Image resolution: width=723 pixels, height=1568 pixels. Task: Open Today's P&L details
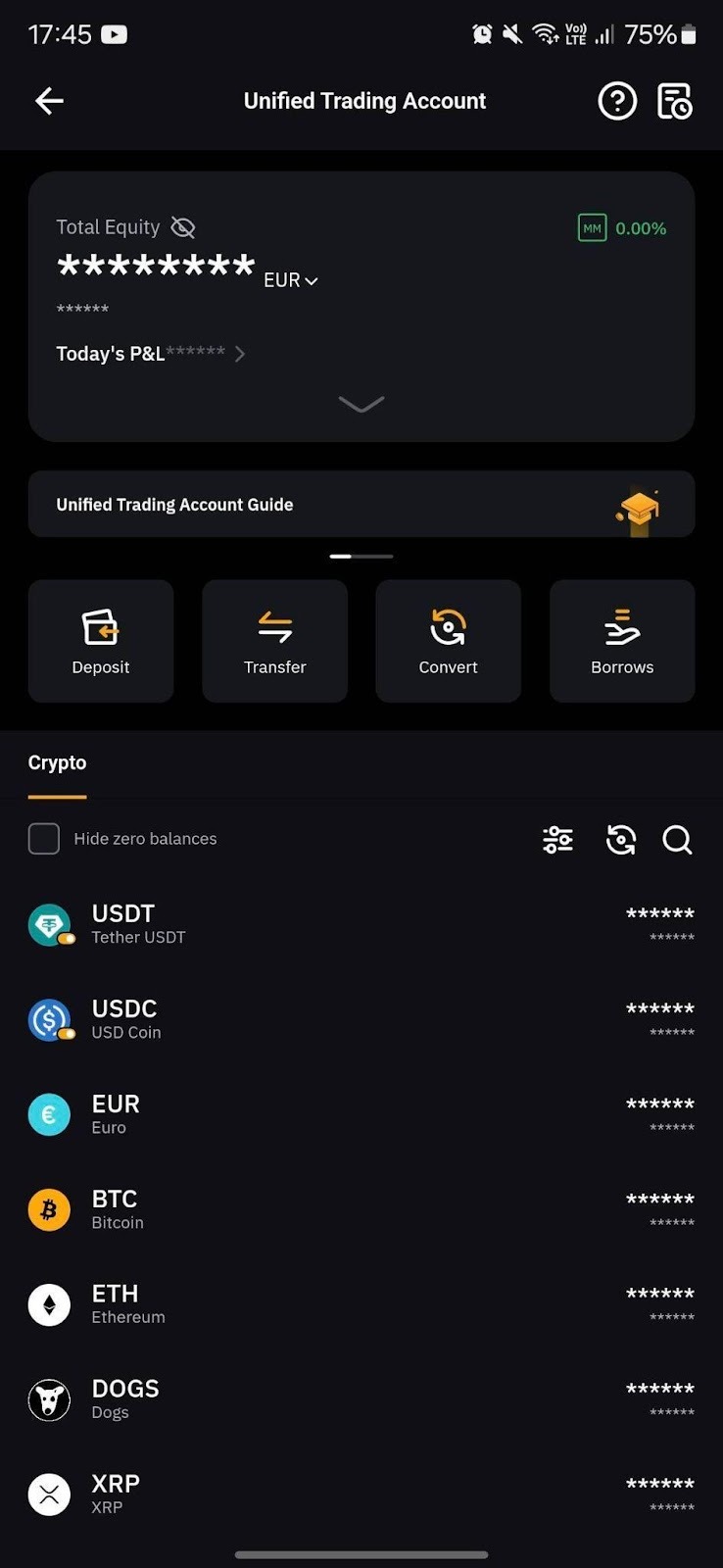point(152,354)
